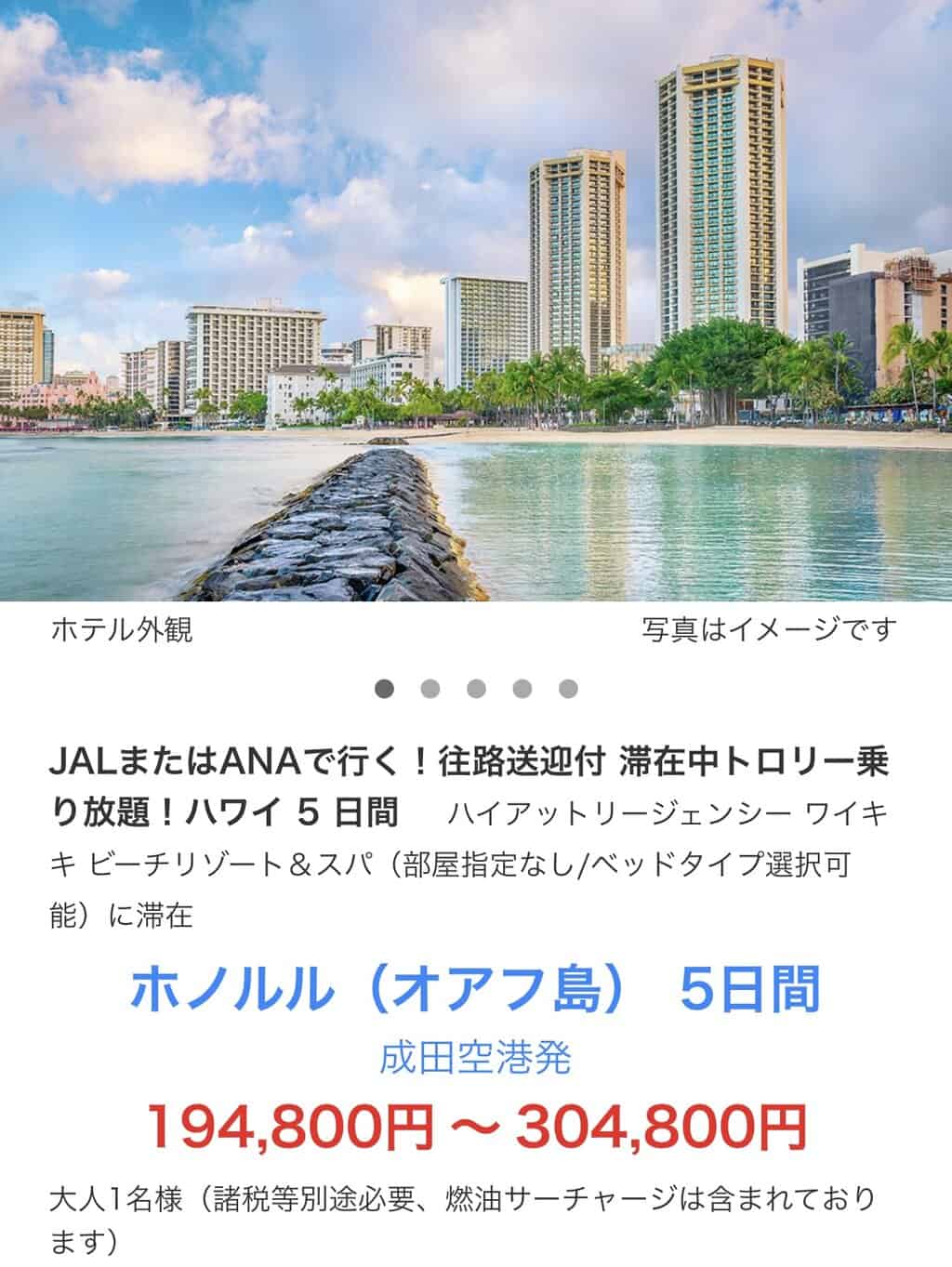Go to the last carousel dot
This screenshot has height=1267, width=952.
click(x=568, y=689)
